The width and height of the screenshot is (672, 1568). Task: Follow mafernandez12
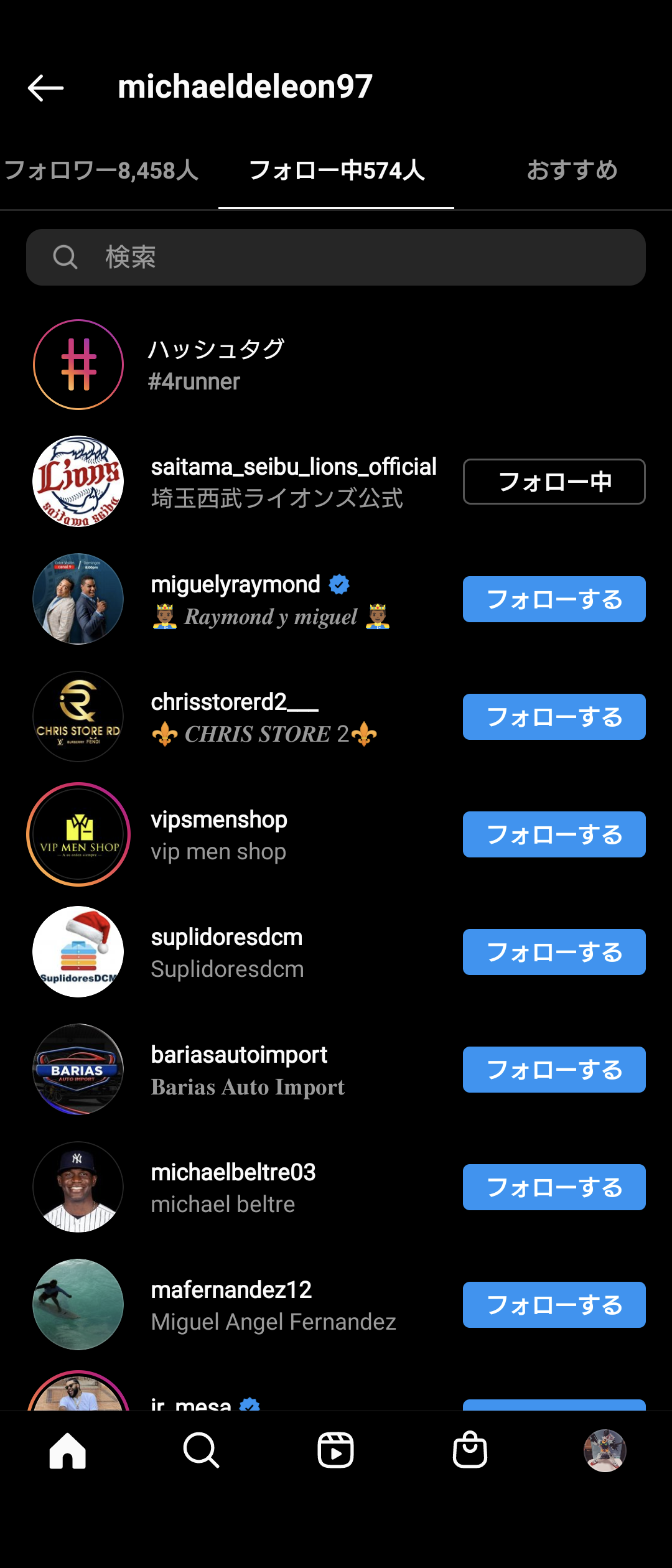pyautogui.click(x=554, y=1305)
